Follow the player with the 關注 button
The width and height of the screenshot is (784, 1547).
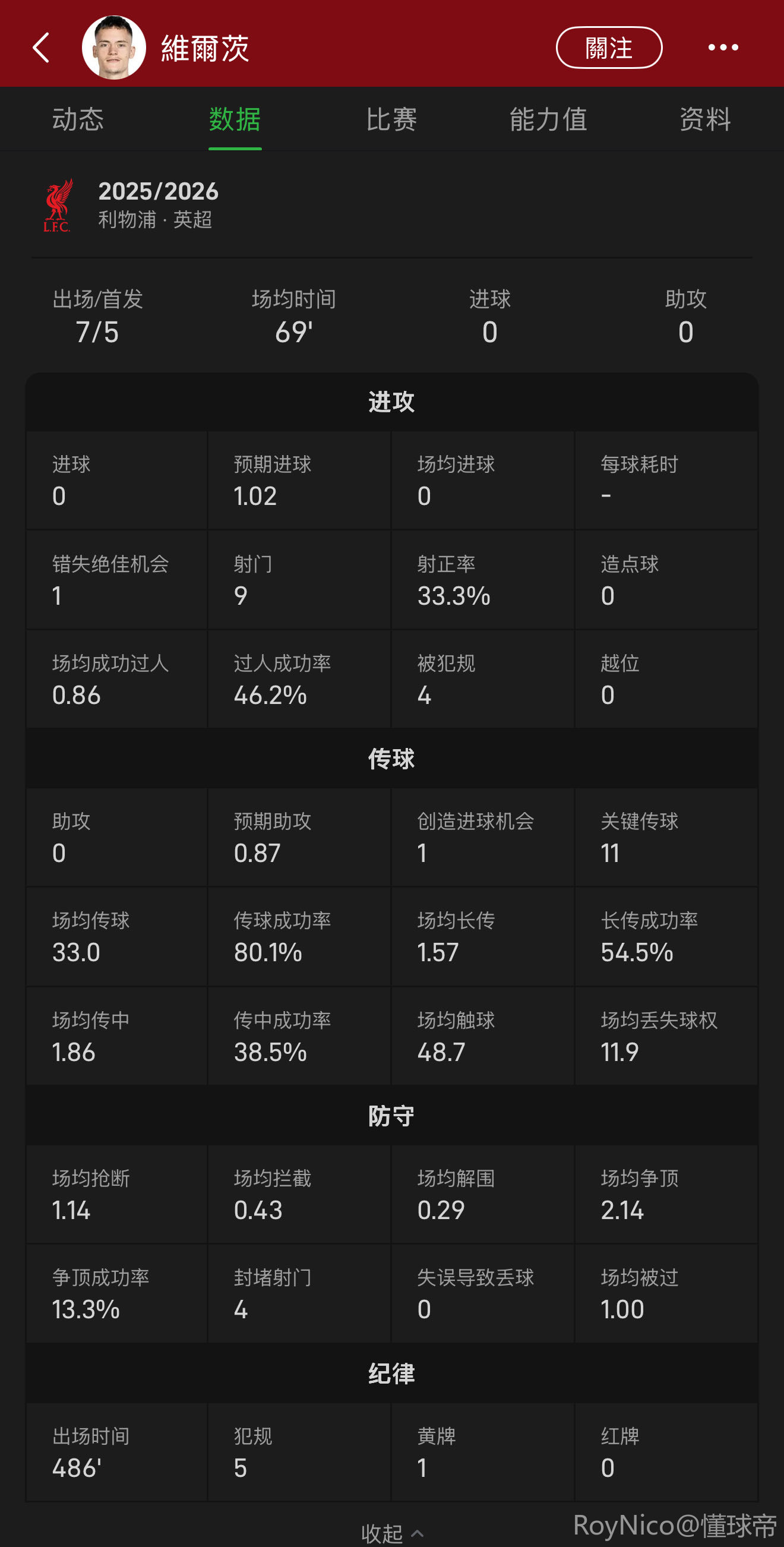pyautogui.click(x=608, y=48)
